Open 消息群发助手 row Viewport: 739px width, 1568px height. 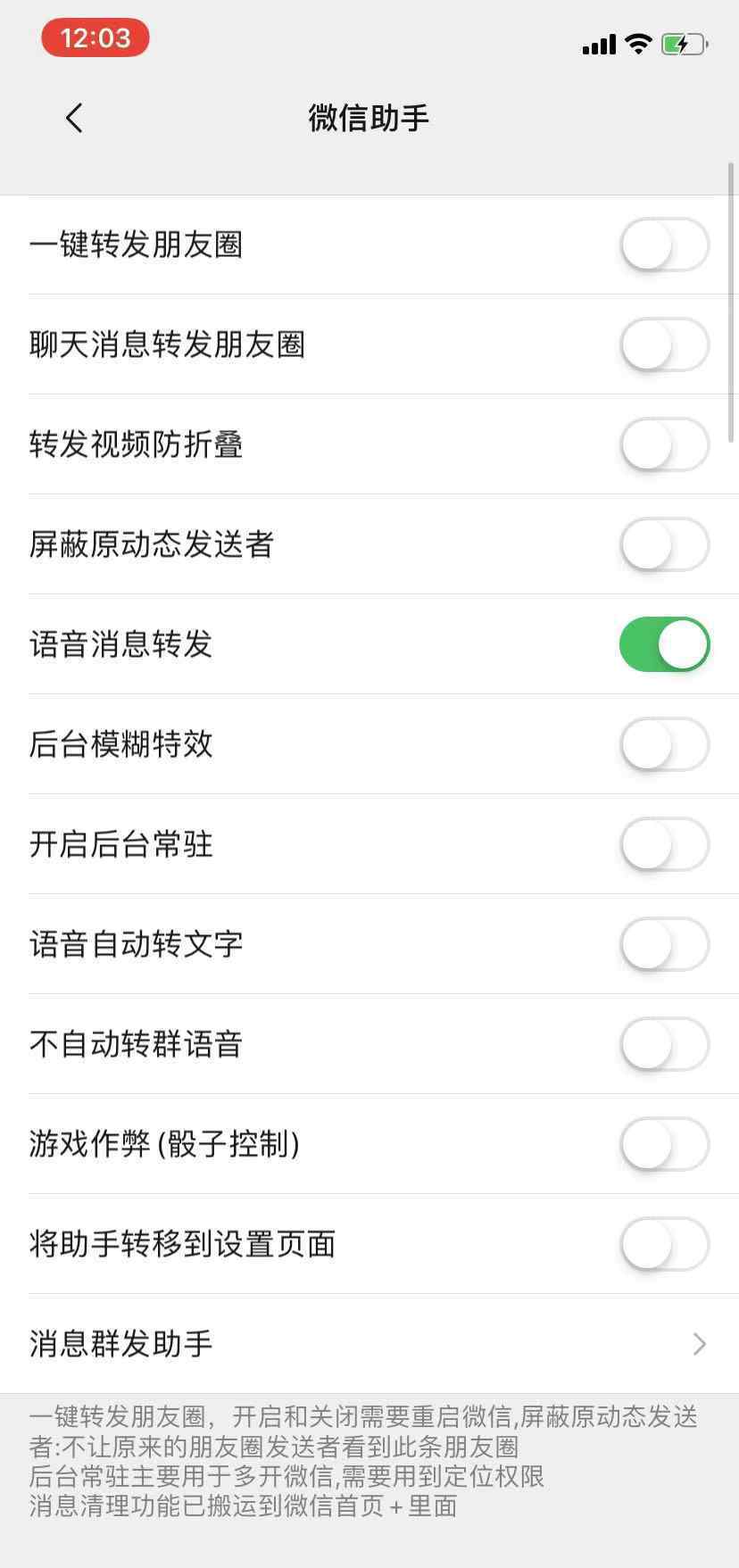(369, 1344)
